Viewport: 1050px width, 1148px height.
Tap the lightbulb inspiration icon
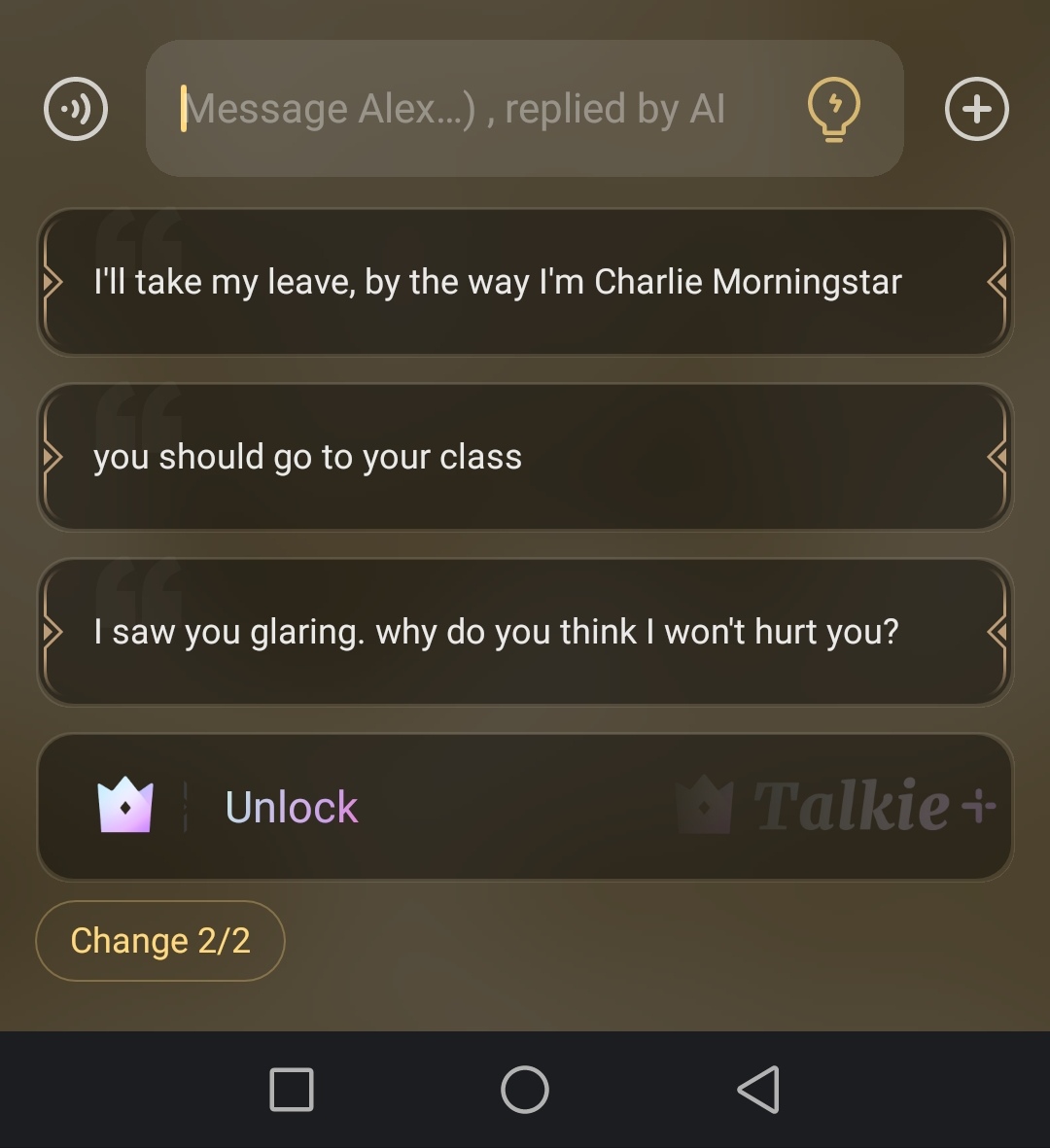point(833,109)
